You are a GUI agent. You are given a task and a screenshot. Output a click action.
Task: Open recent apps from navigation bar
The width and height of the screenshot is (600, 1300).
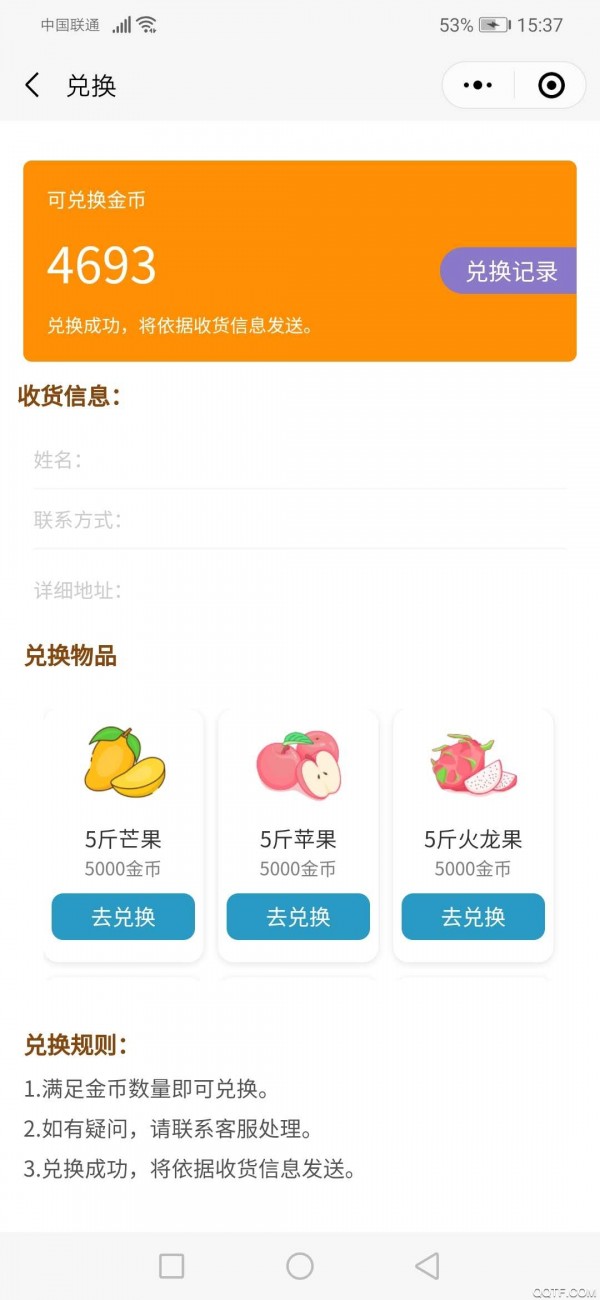[172, 1266]
